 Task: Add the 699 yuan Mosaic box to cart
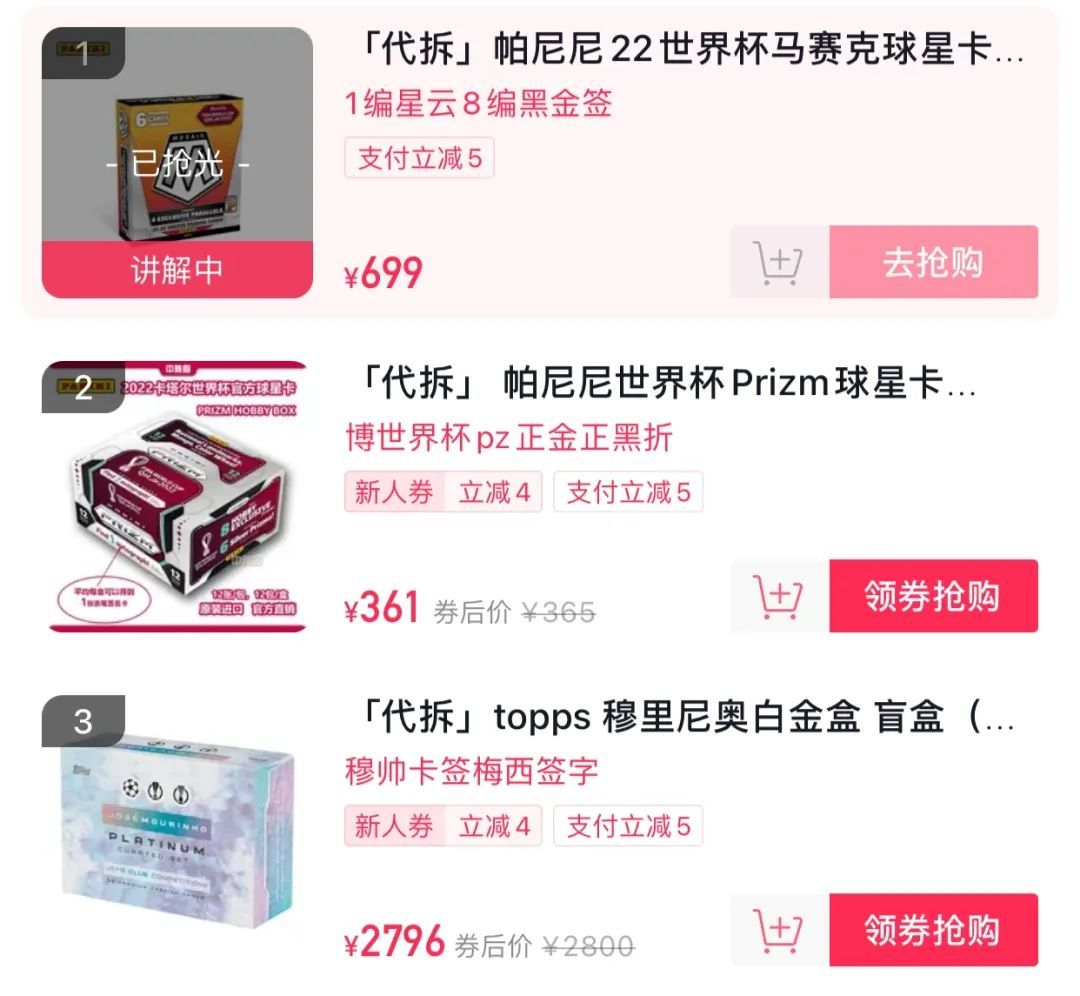point(779,262)
